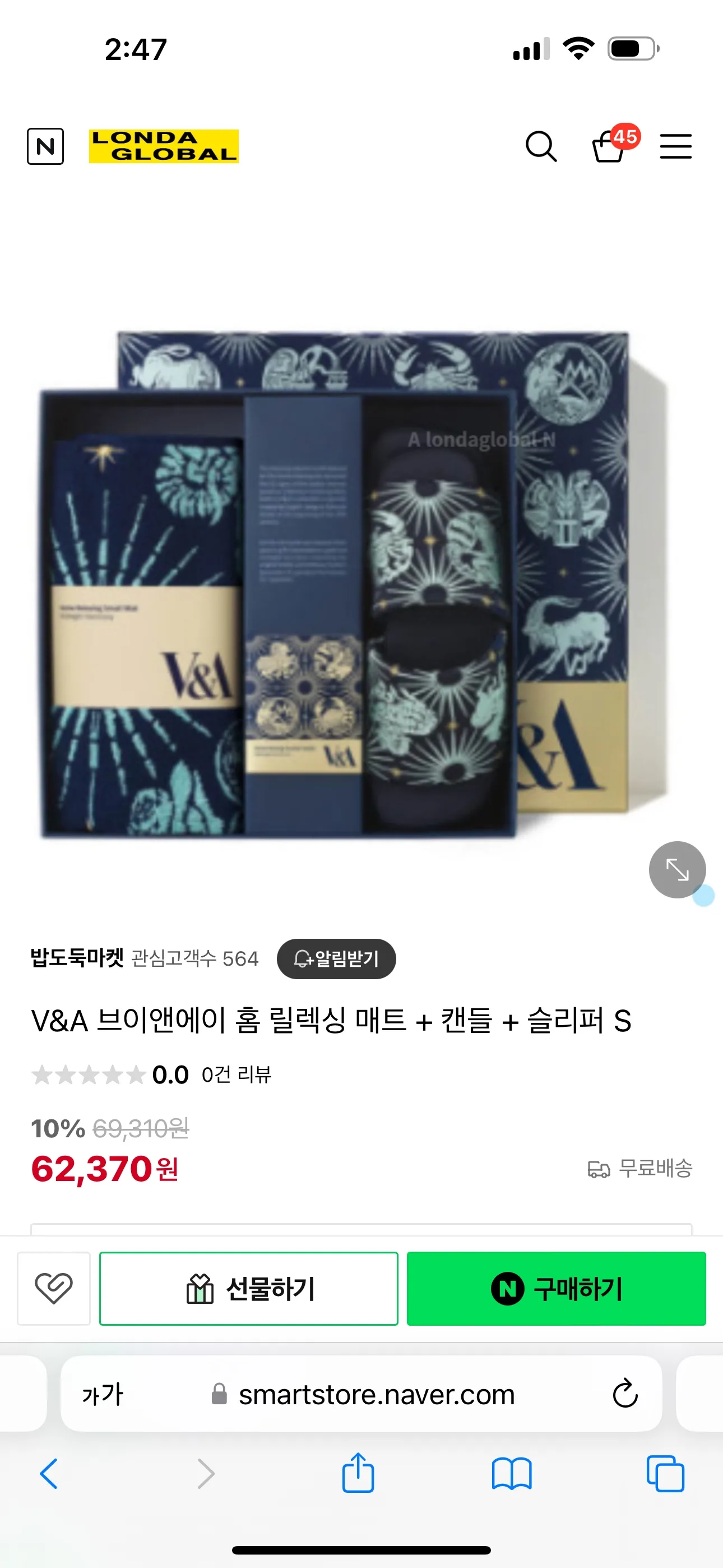
Task: Tap the back navigation chevron
Action: tap(50, 1474)
